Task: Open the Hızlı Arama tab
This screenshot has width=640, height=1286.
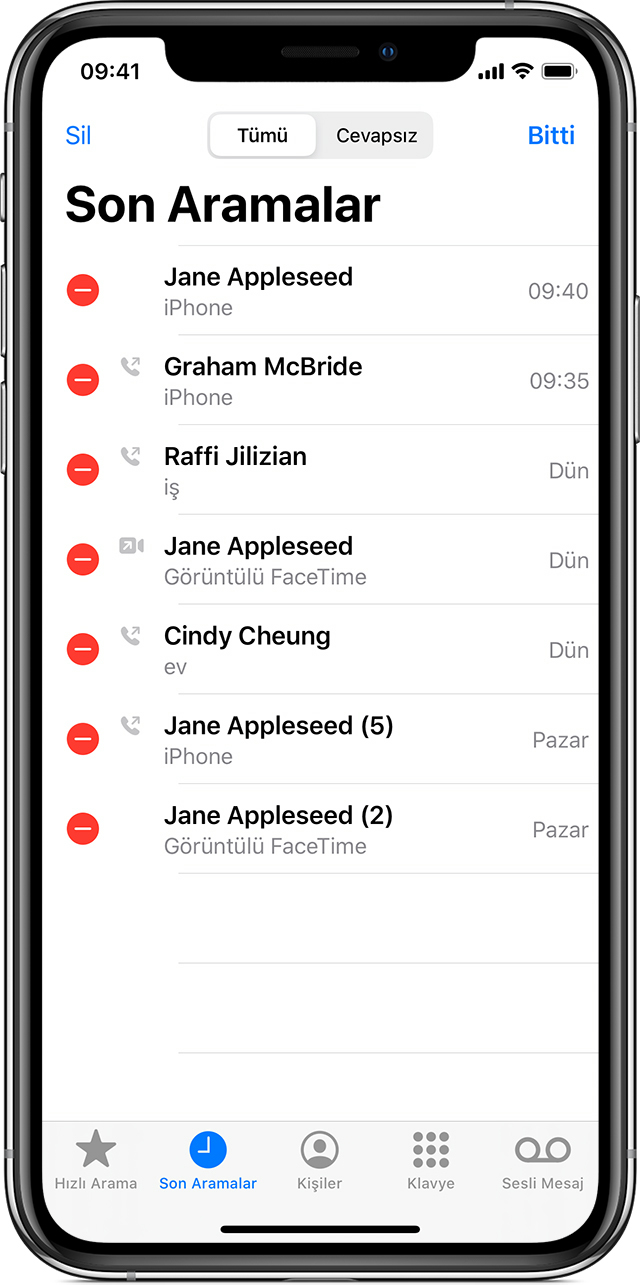Action: [x=96, y=1160]
